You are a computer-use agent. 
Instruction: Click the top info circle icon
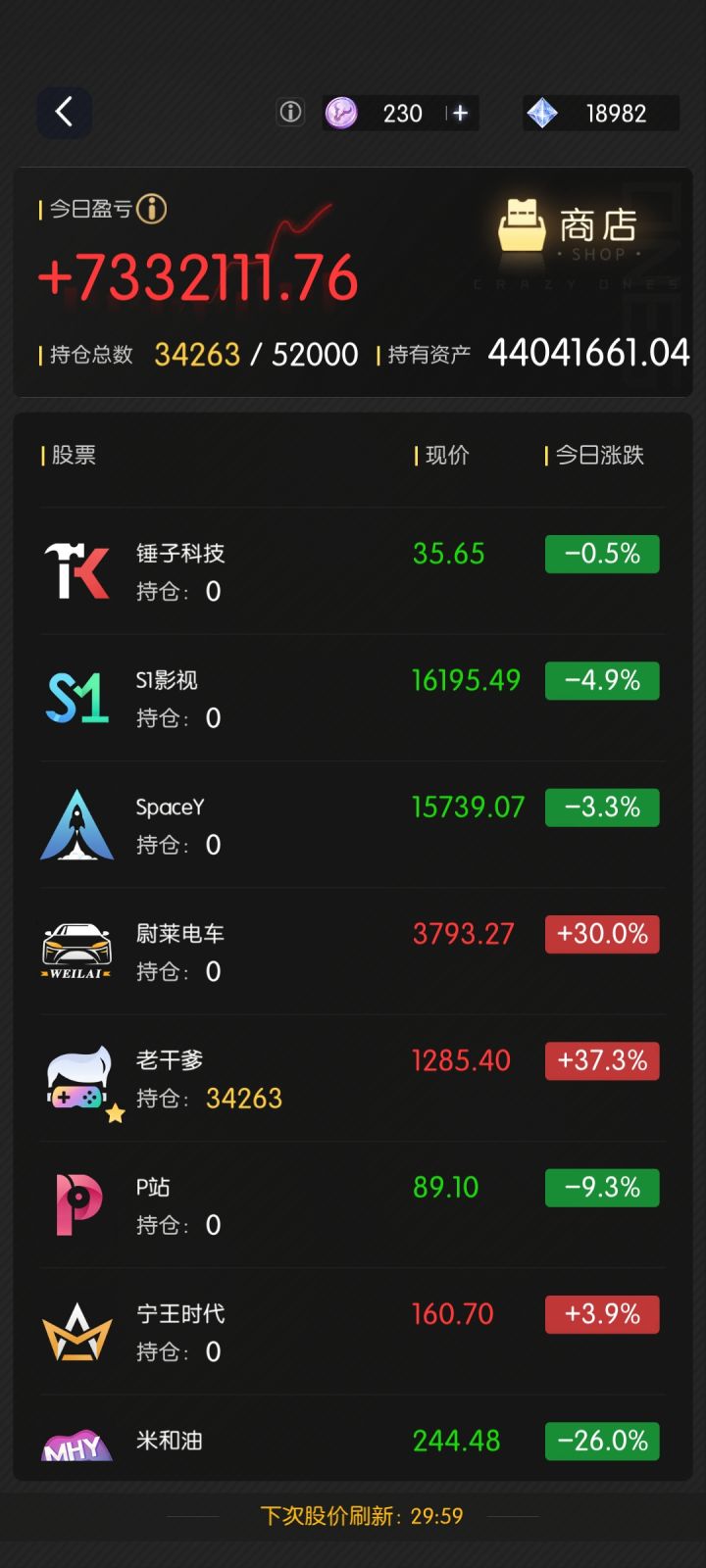pos(289,112)
